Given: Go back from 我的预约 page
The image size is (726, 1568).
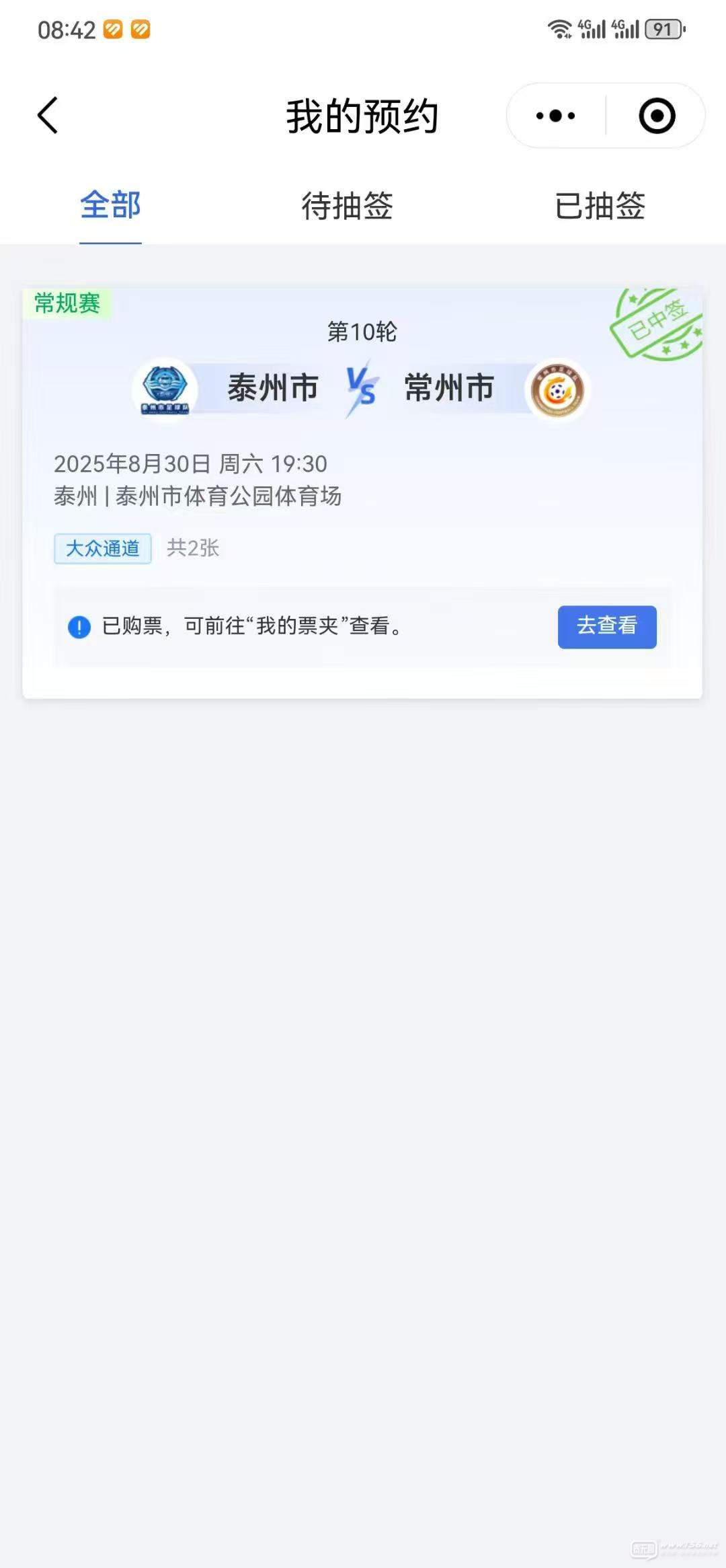Looking at the screenshot, I should tap(48, 116).
